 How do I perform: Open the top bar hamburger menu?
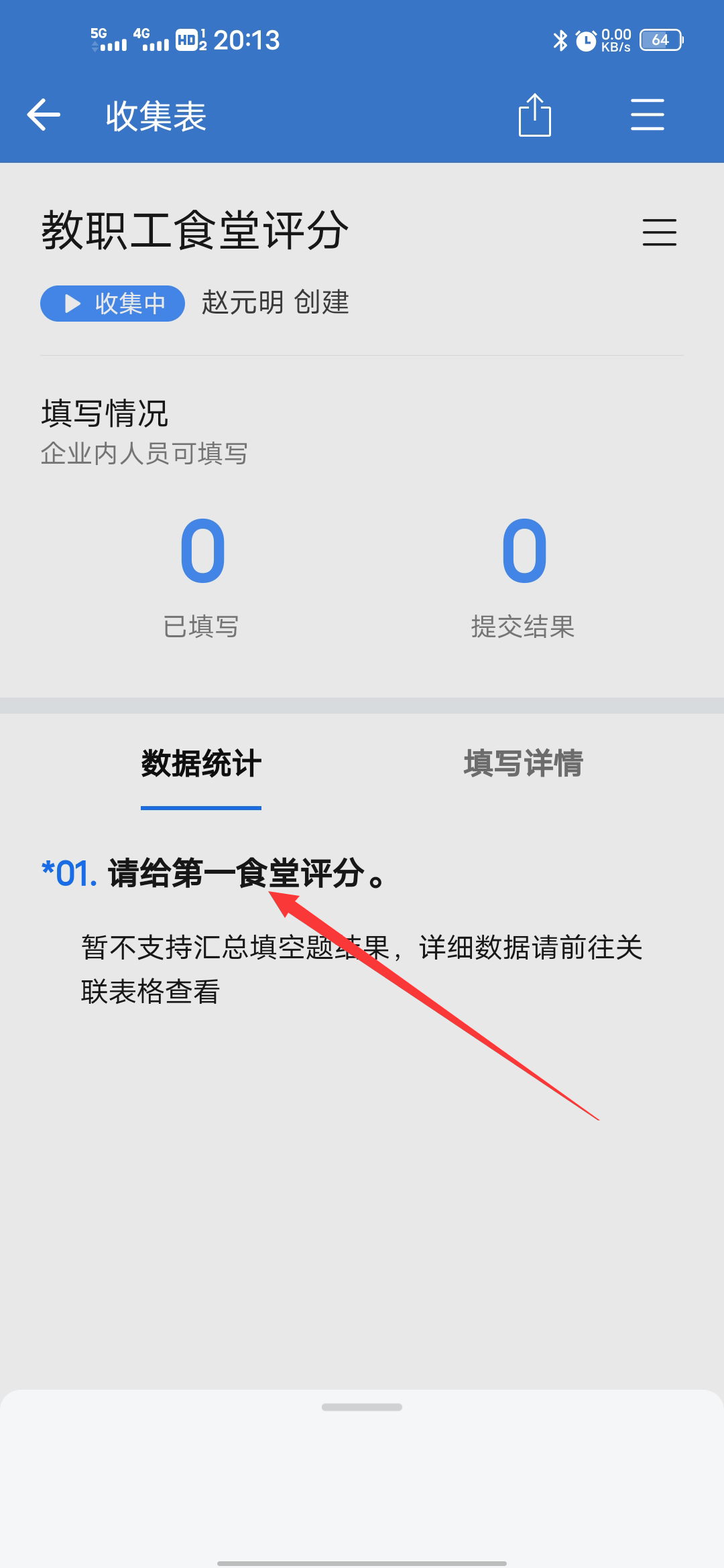click(x=647, y=115)
